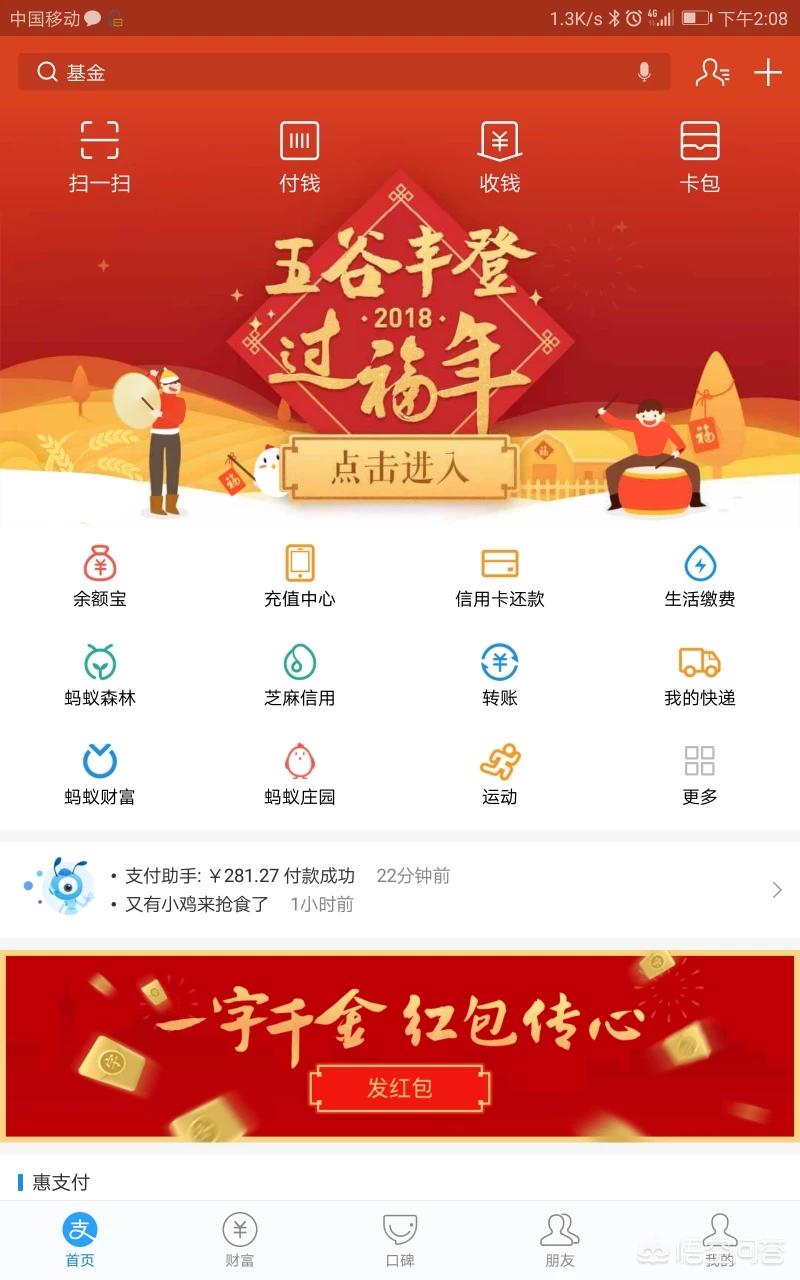This screenshot has width=800, height=1280.
Task: Open 卡包 card wallet
Action: pyautogui.click(x=700, y=157)
